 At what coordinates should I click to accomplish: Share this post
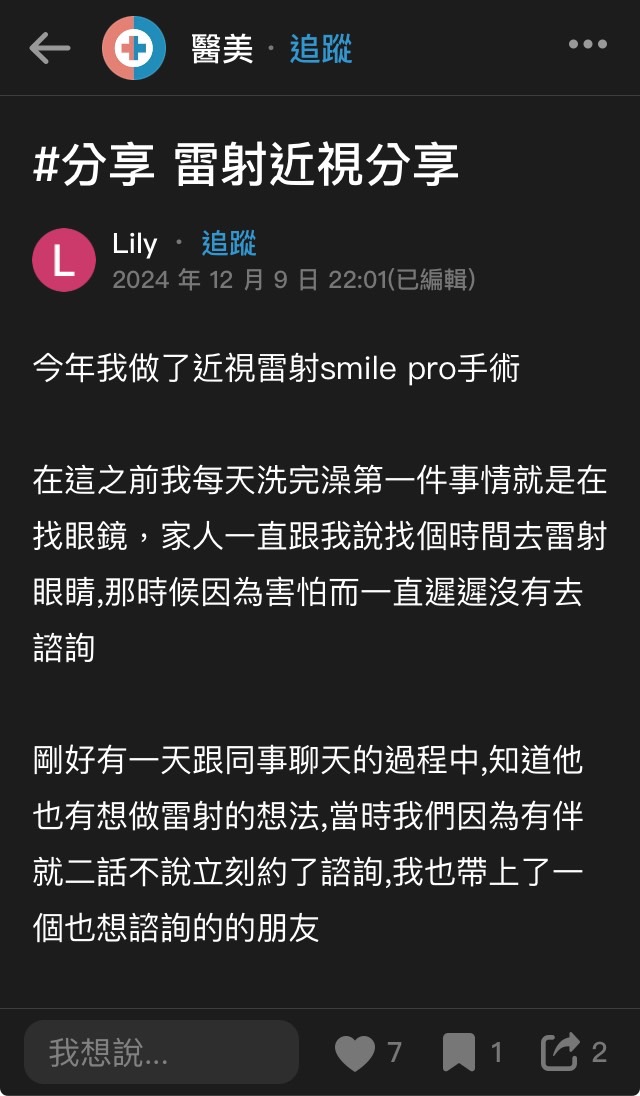coord(560,1052)
